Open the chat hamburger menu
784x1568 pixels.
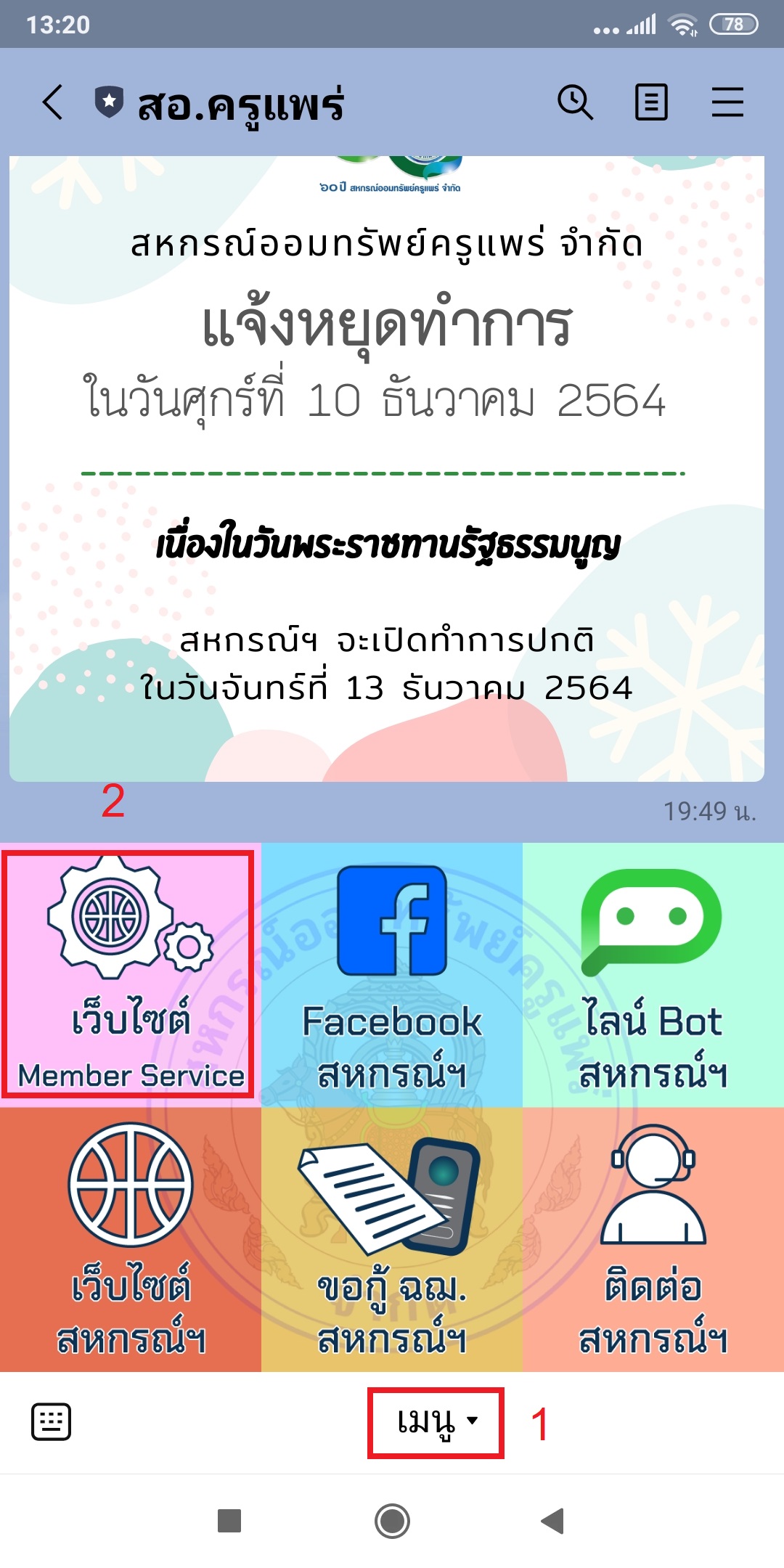(x=727, y=102)
